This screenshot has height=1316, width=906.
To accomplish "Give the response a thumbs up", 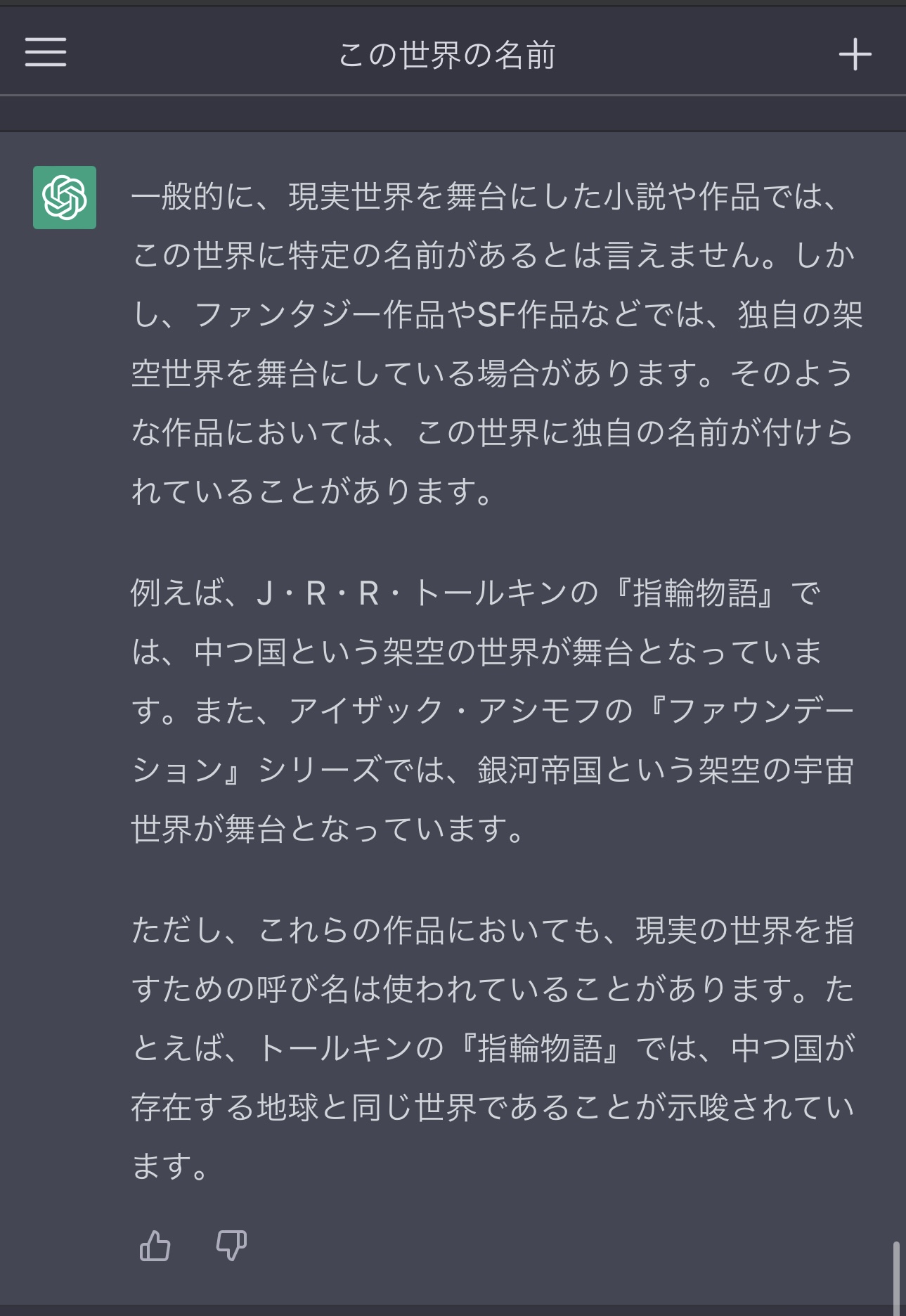I will pyautogui.click(x=155, y=1246).
